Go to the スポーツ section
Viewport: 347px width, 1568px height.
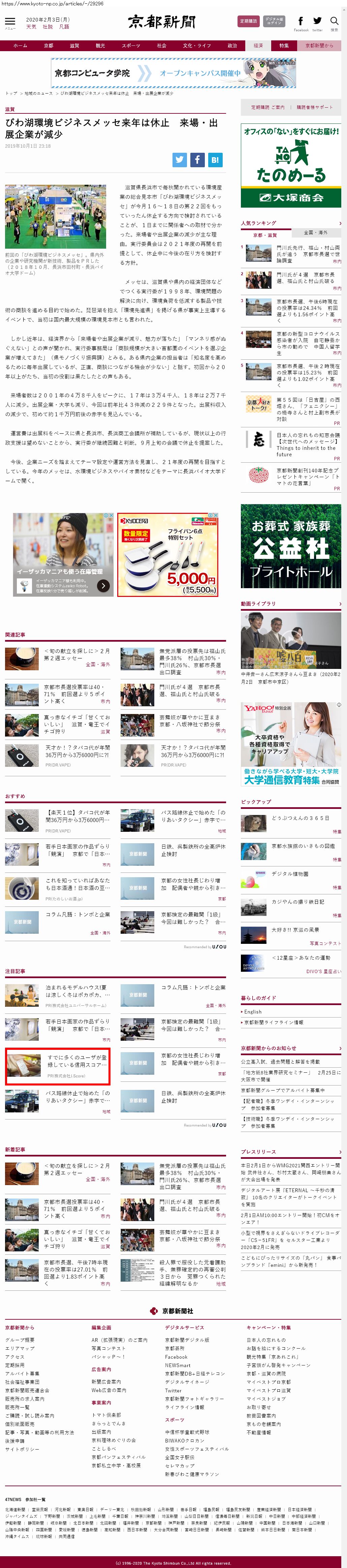point(130,46)
